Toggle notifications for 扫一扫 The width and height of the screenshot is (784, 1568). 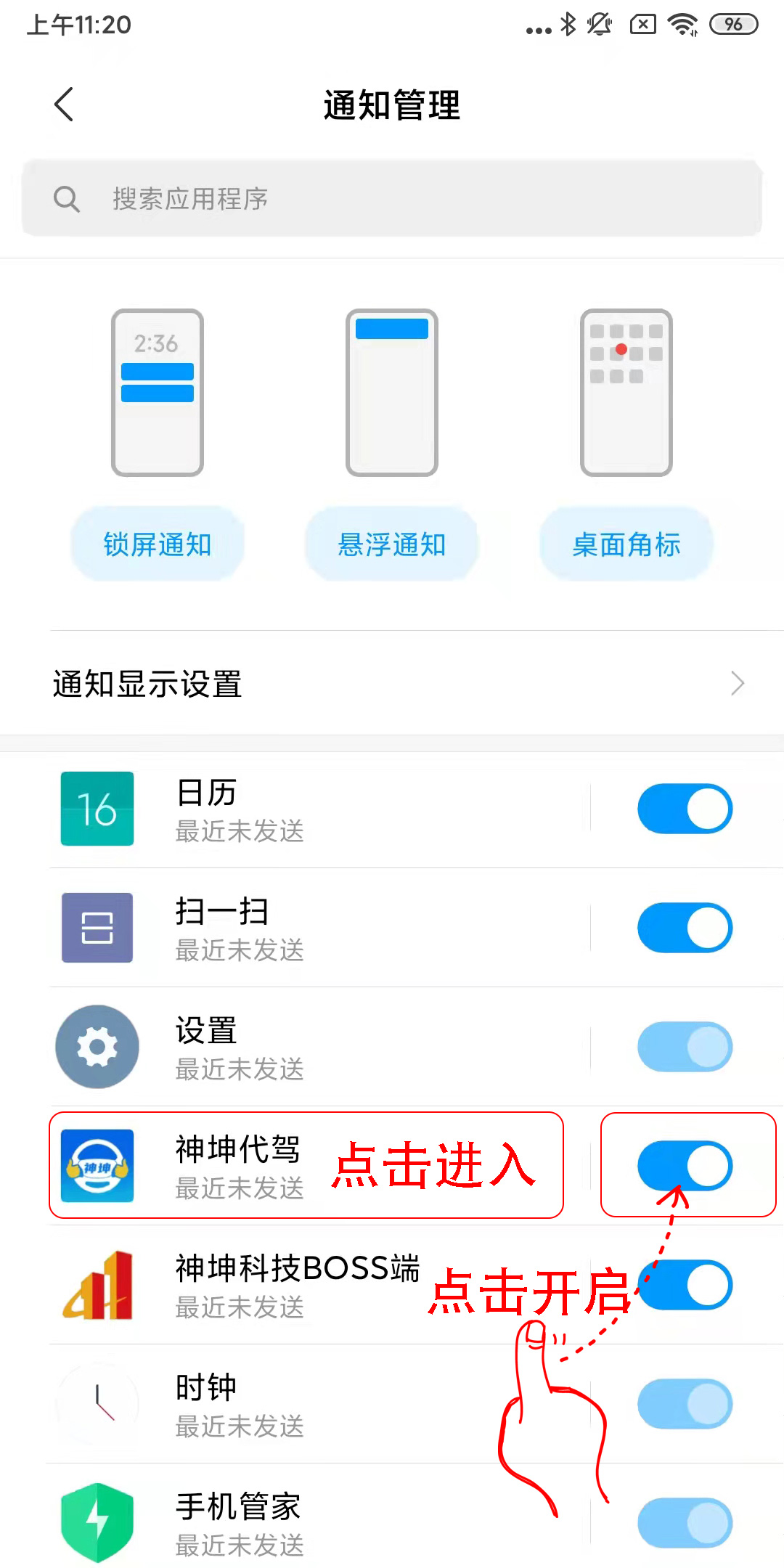pos(685,928)
